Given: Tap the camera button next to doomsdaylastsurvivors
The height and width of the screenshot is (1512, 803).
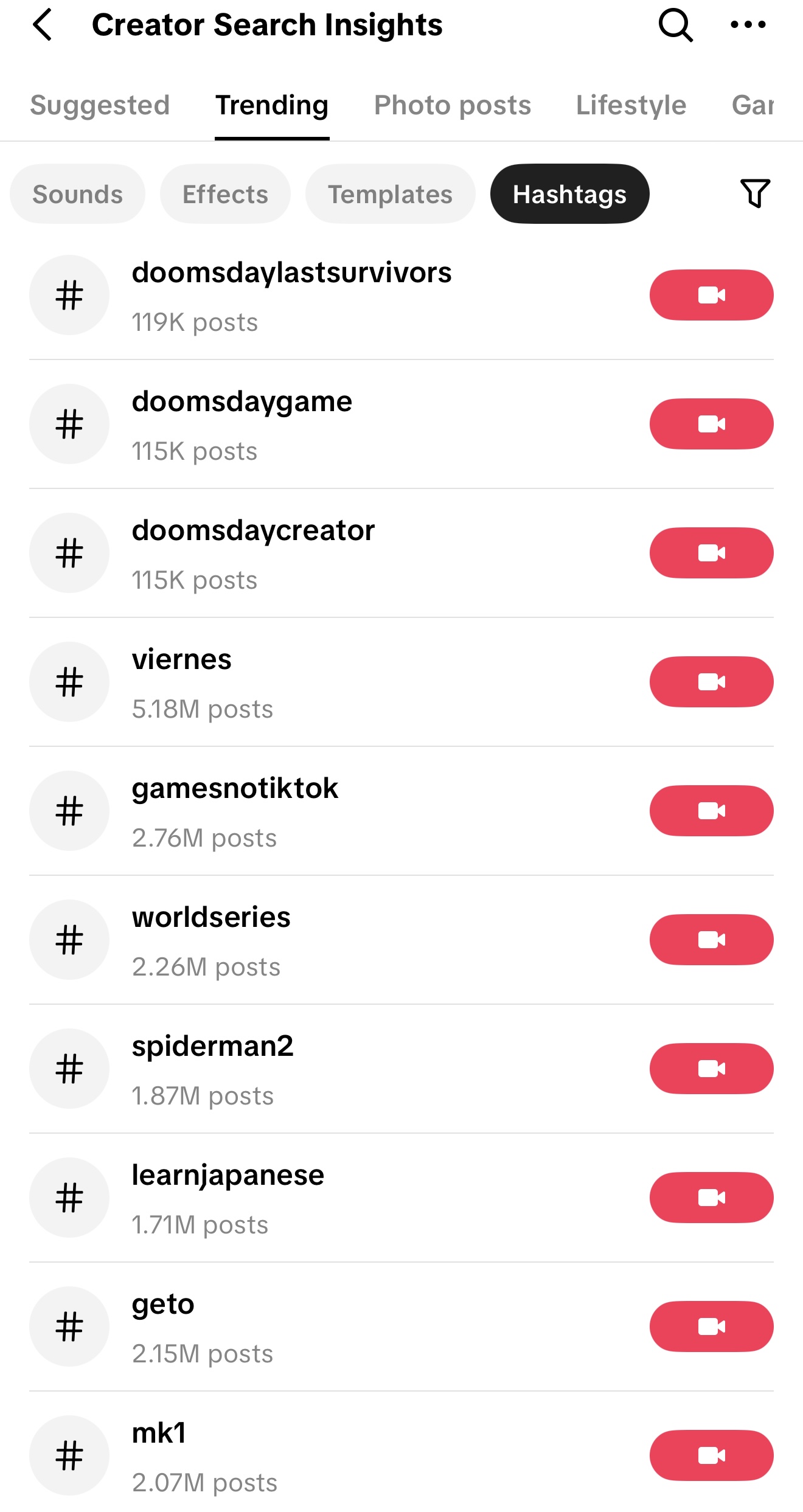Looking at the screenshot, I should tap(711, 294).
